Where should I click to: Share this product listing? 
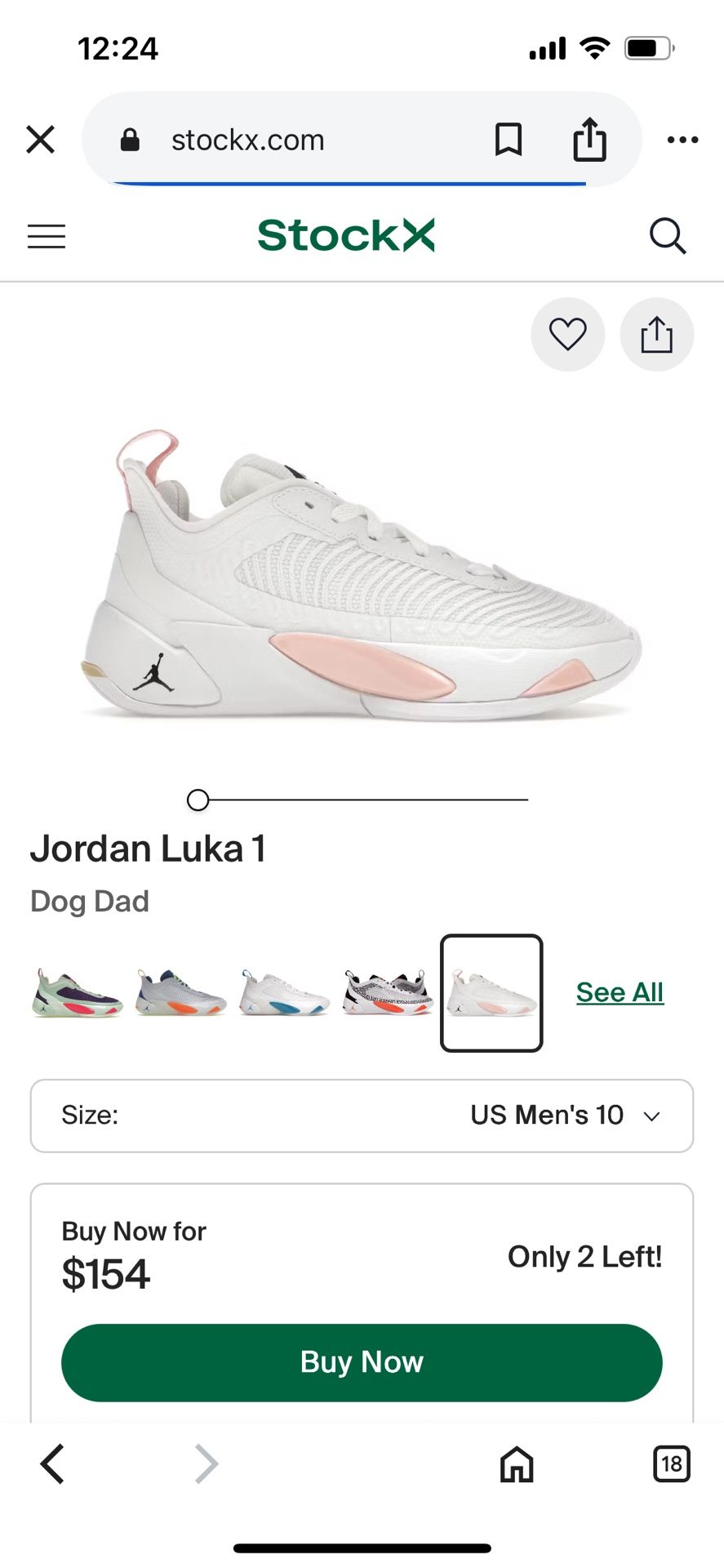pos(657,334)
